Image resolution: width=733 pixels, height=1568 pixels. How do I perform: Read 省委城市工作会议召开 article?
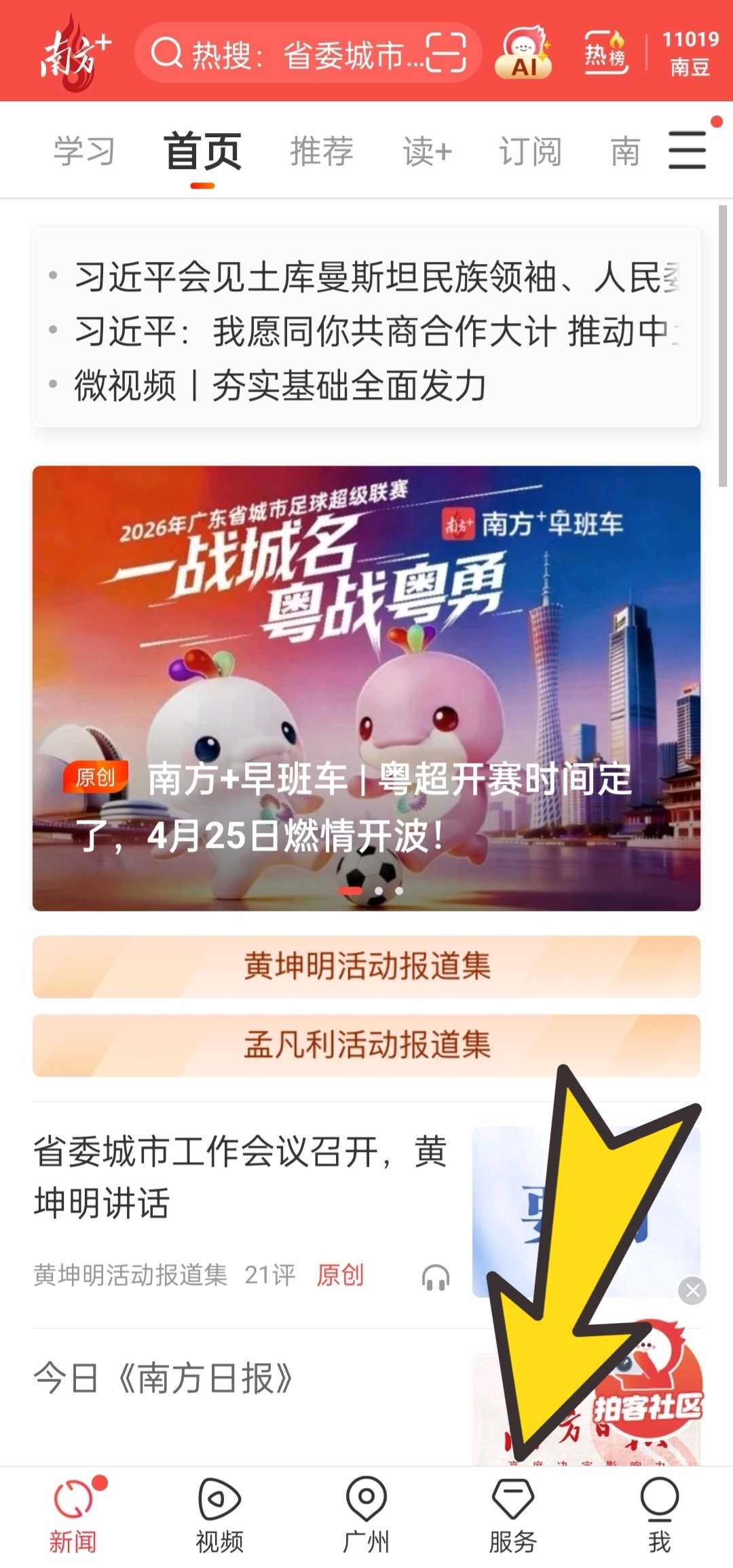coord(240,1177)
